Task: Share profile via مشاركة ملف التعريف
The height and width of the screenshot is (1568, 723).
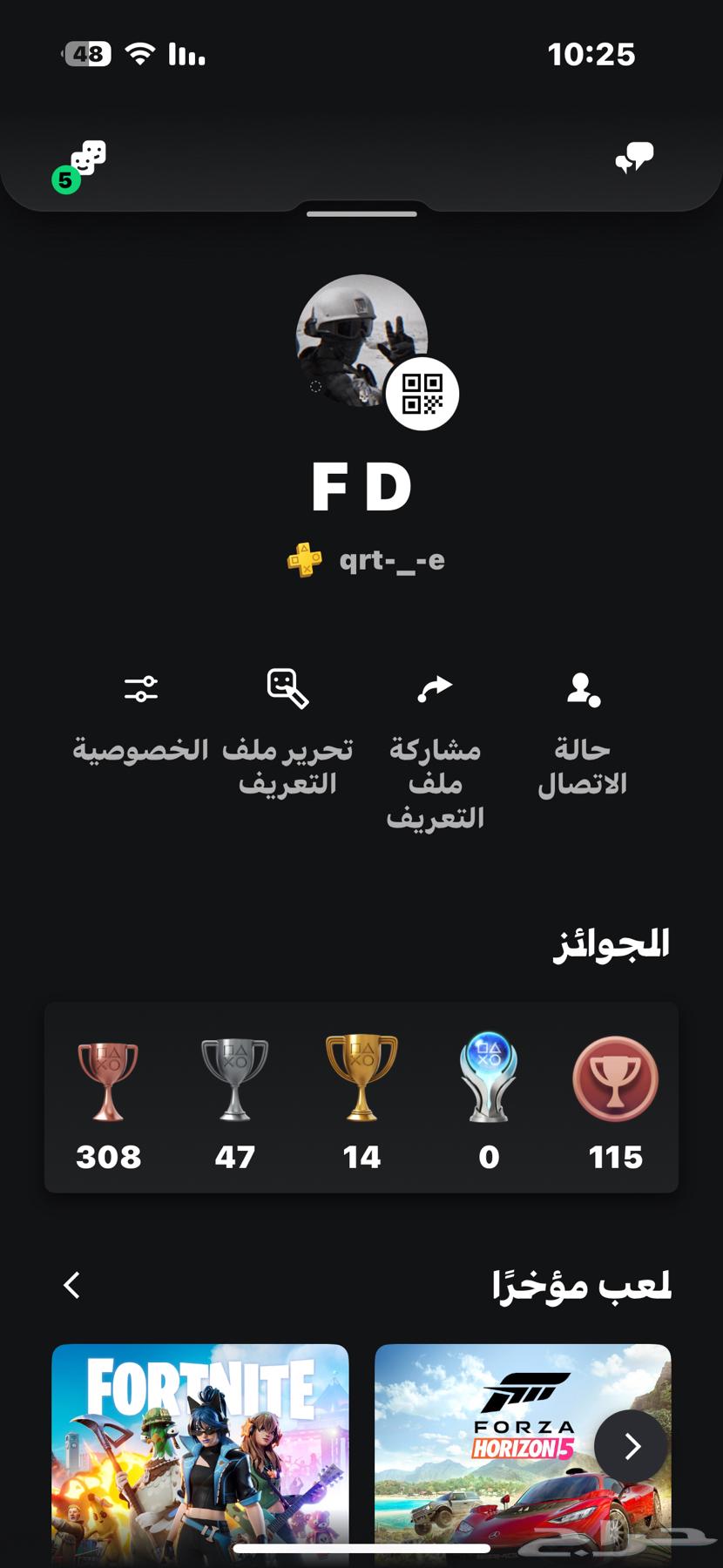Action: 435,749
